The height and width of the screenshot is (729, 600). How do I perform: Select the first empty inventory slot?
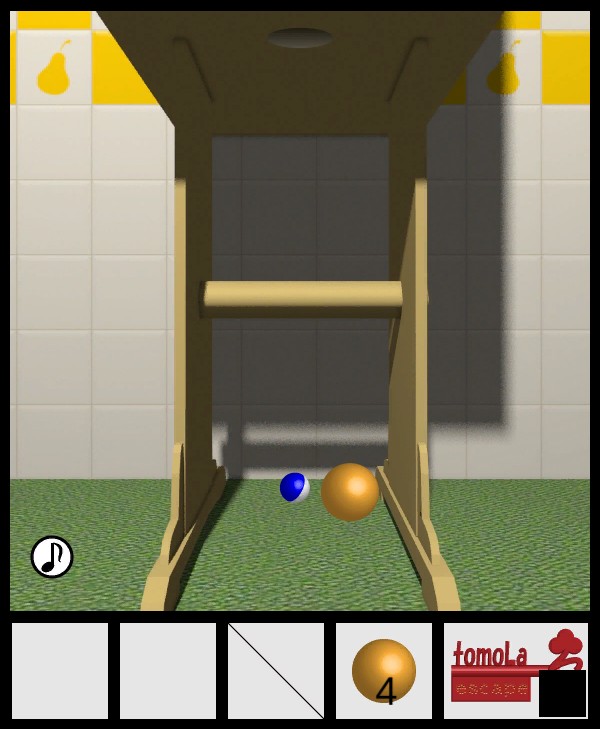(x=60, y=671)
